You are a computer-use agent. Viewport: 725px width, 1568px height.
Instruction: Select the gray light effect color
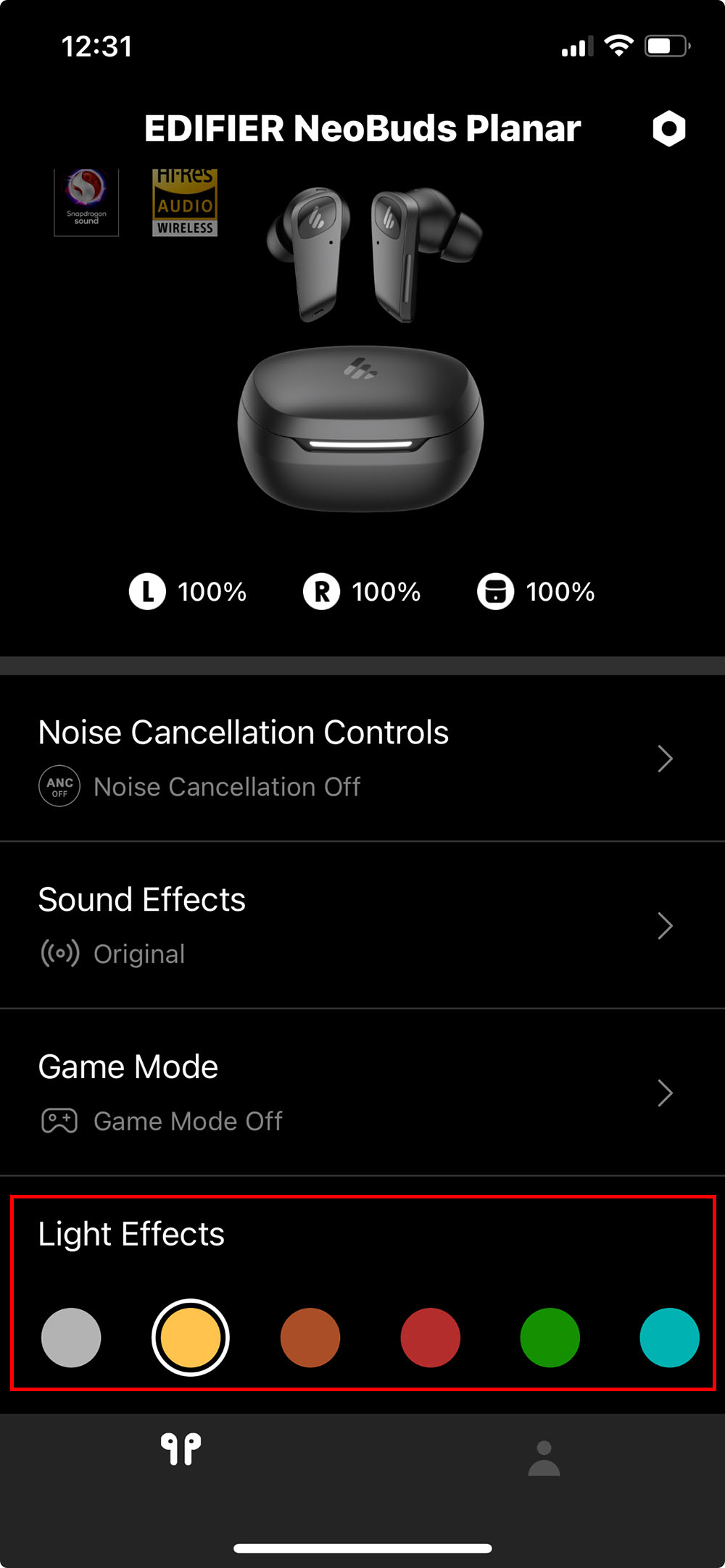[71, 1338]
